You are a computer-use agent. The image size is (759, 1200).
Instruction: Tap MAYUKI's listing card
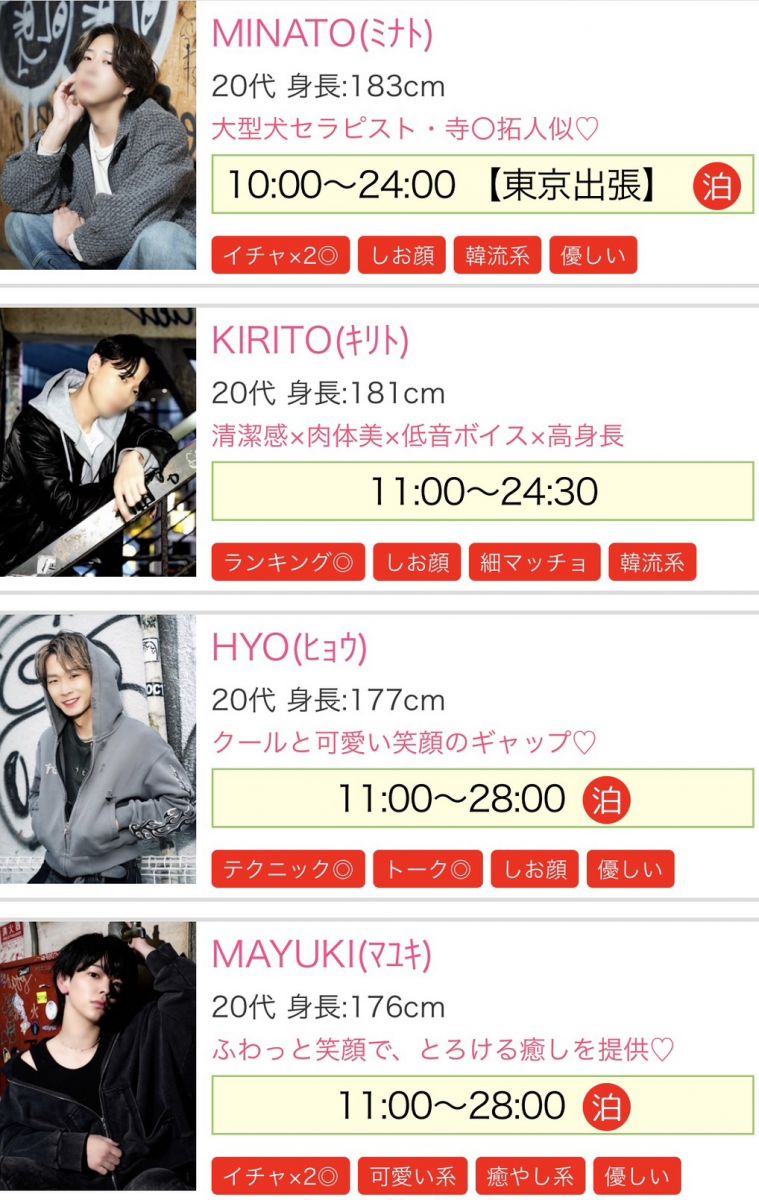321,956
